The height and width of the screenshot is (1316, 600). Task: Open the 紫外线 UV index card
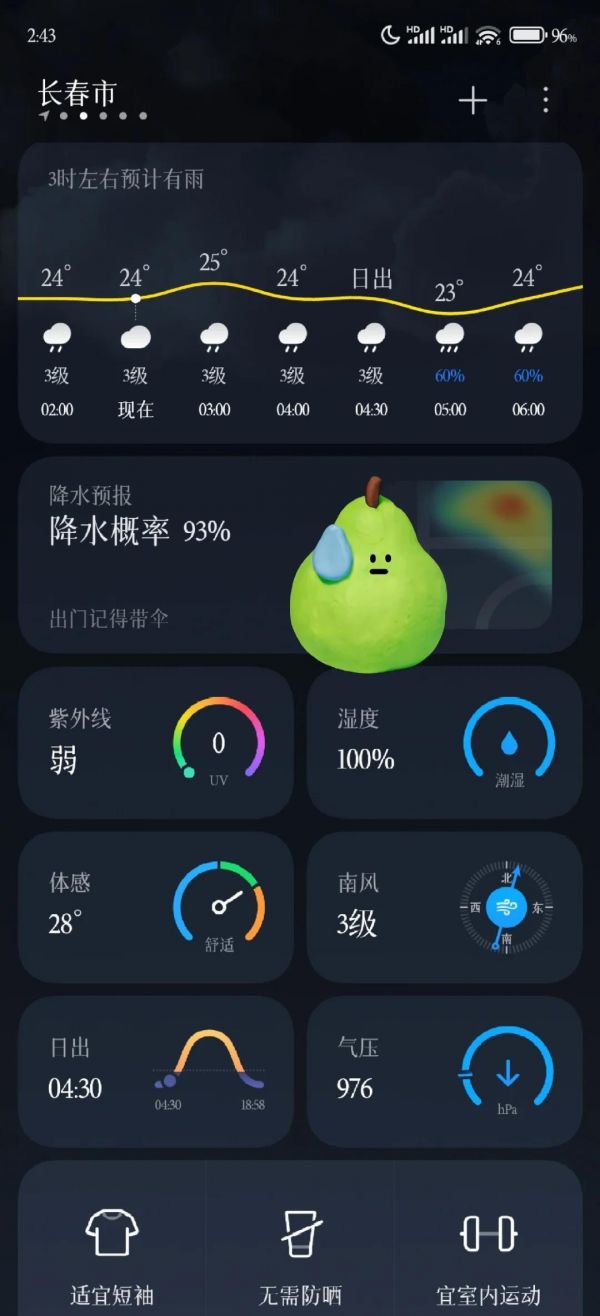[155, 742]
